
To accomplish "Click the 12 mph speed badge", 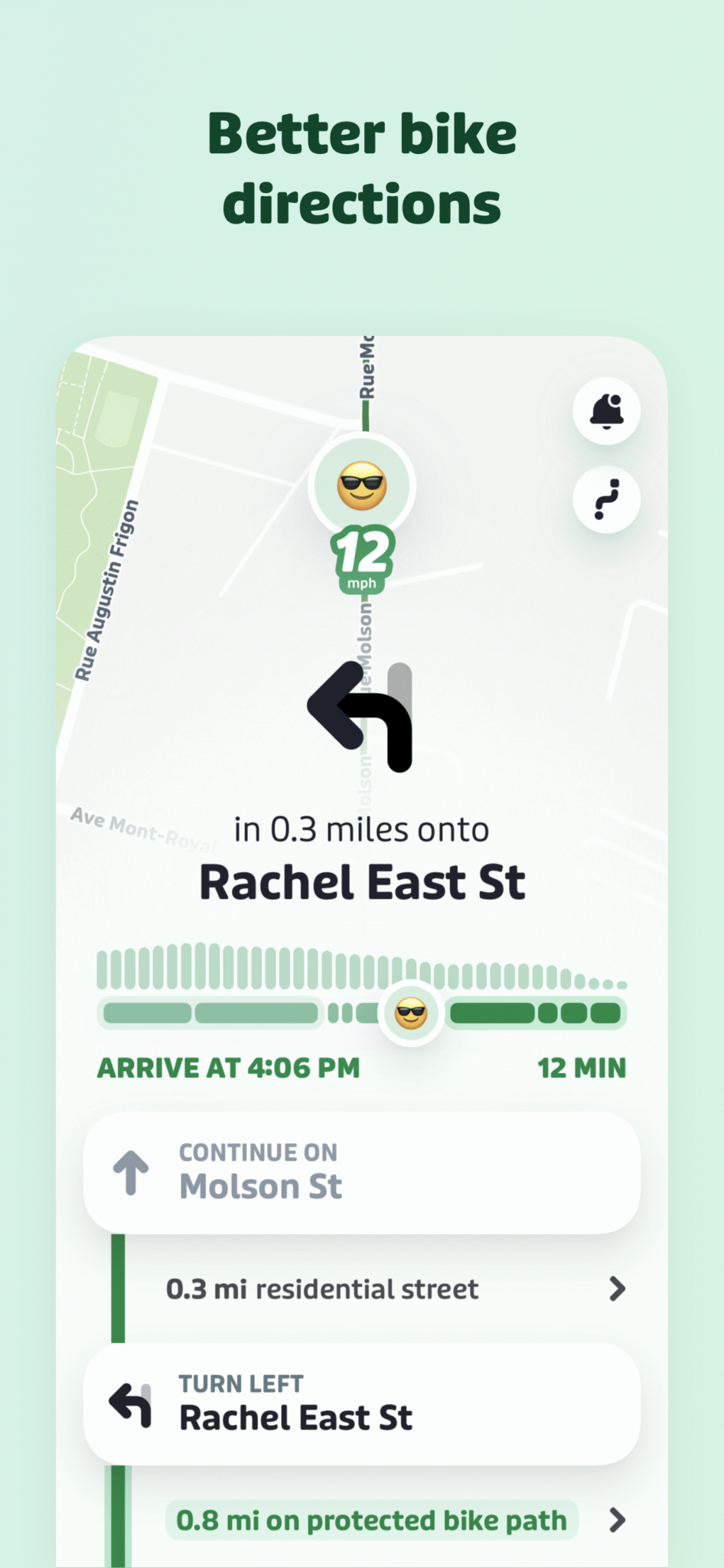I will [363, 557].
